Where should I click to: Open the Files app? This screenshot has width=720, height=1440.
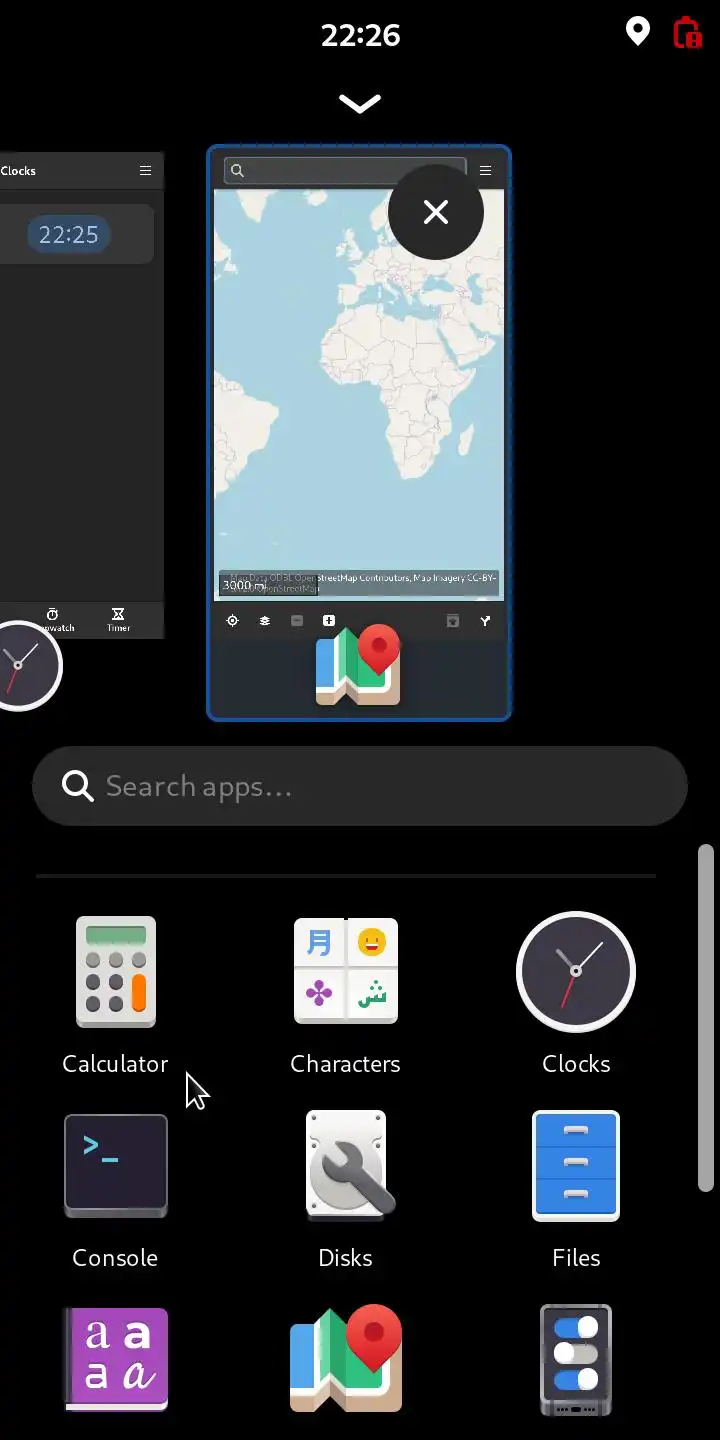[576, 1166]
